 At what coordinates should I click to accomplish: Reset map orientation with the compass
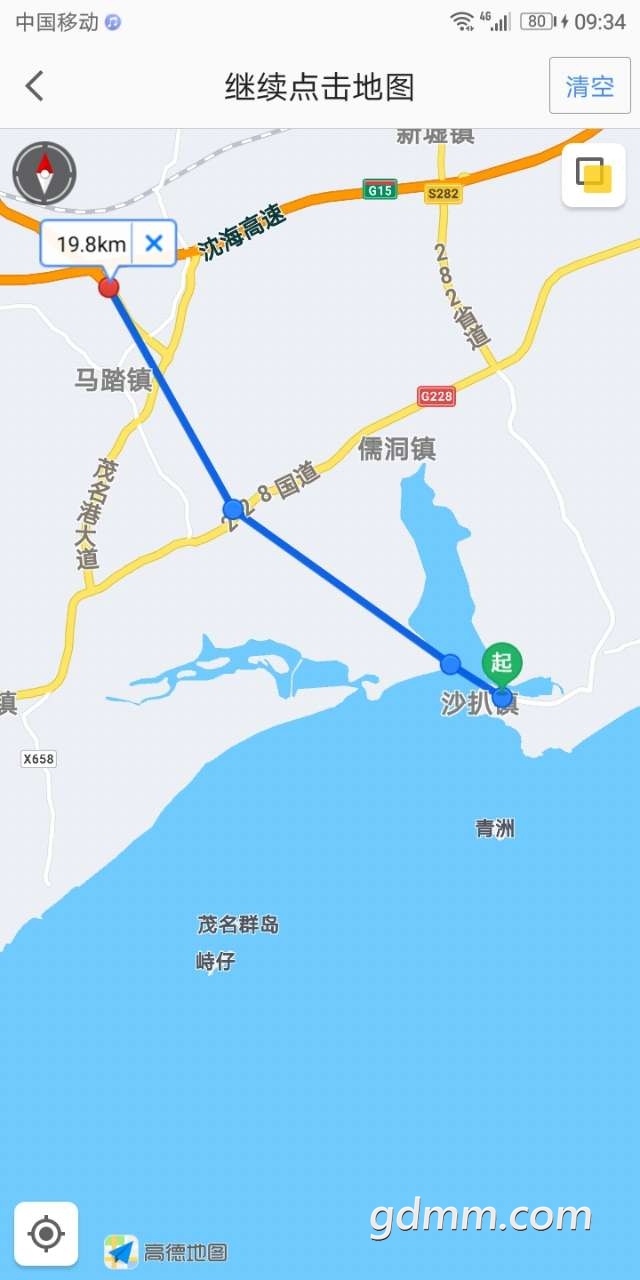(x=44, y=173)
